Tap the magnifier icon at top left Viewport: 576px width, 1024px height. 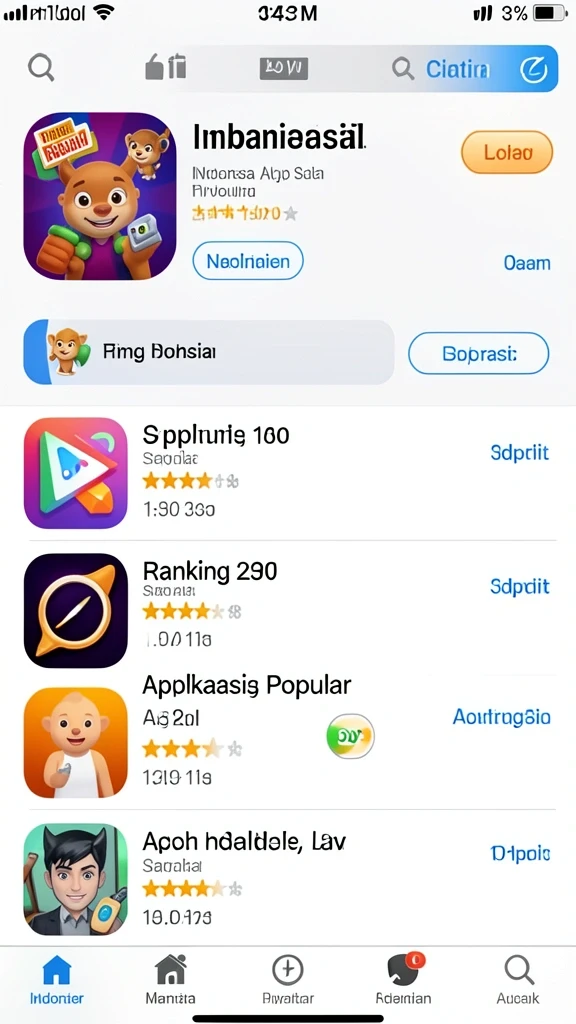pyautogui.click(x=41, y=67)
